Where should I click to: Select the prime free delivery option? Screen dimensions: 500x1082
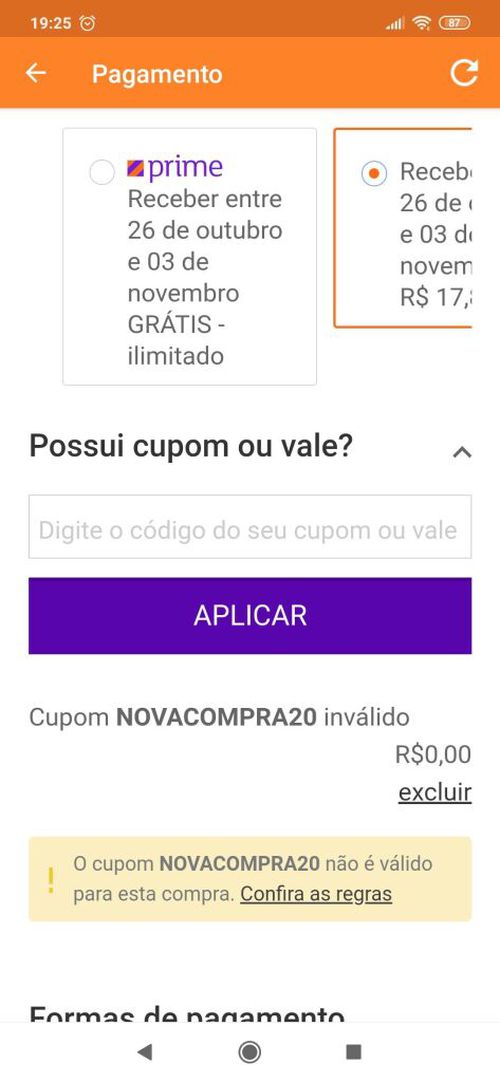(102, 172)
